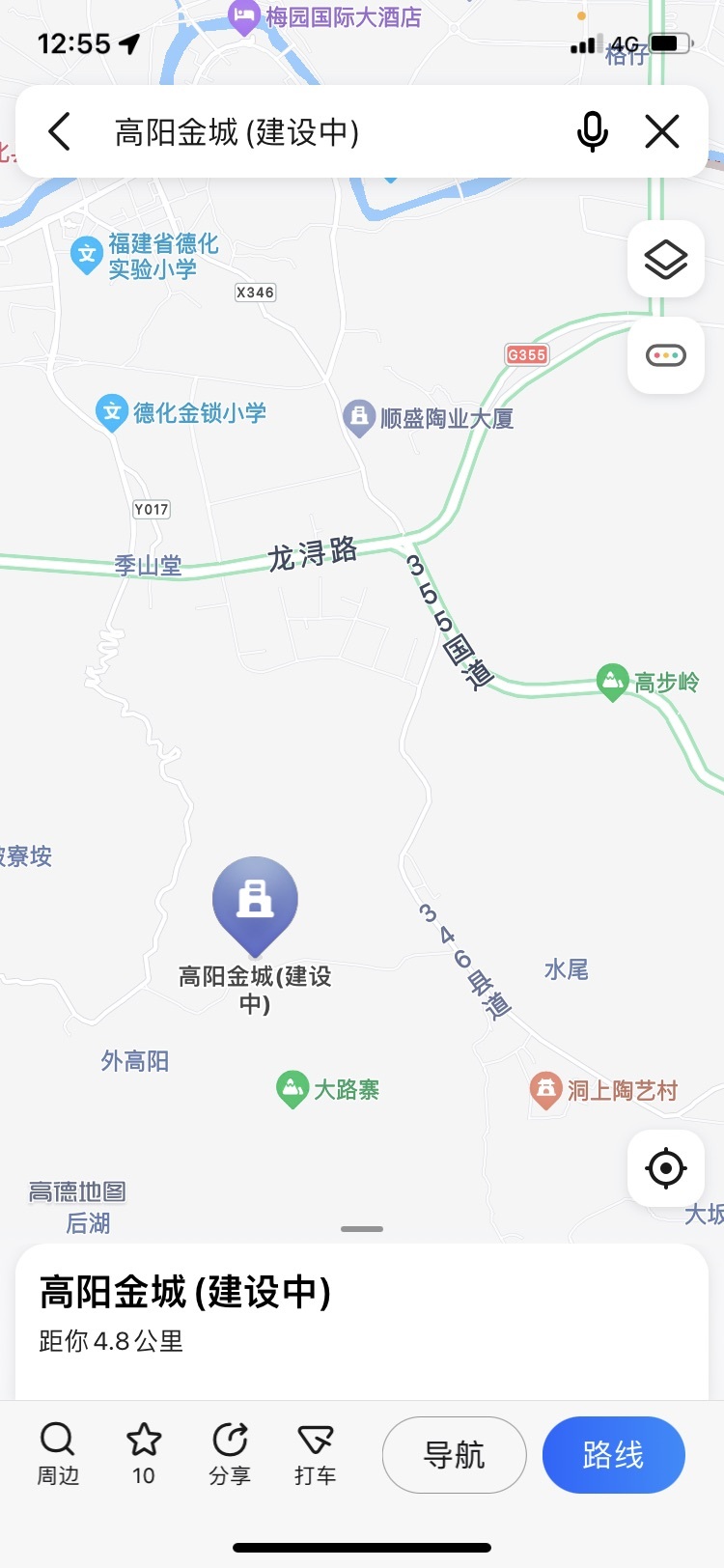Open the 高步岭 scenic marker

tap(612, 682)
